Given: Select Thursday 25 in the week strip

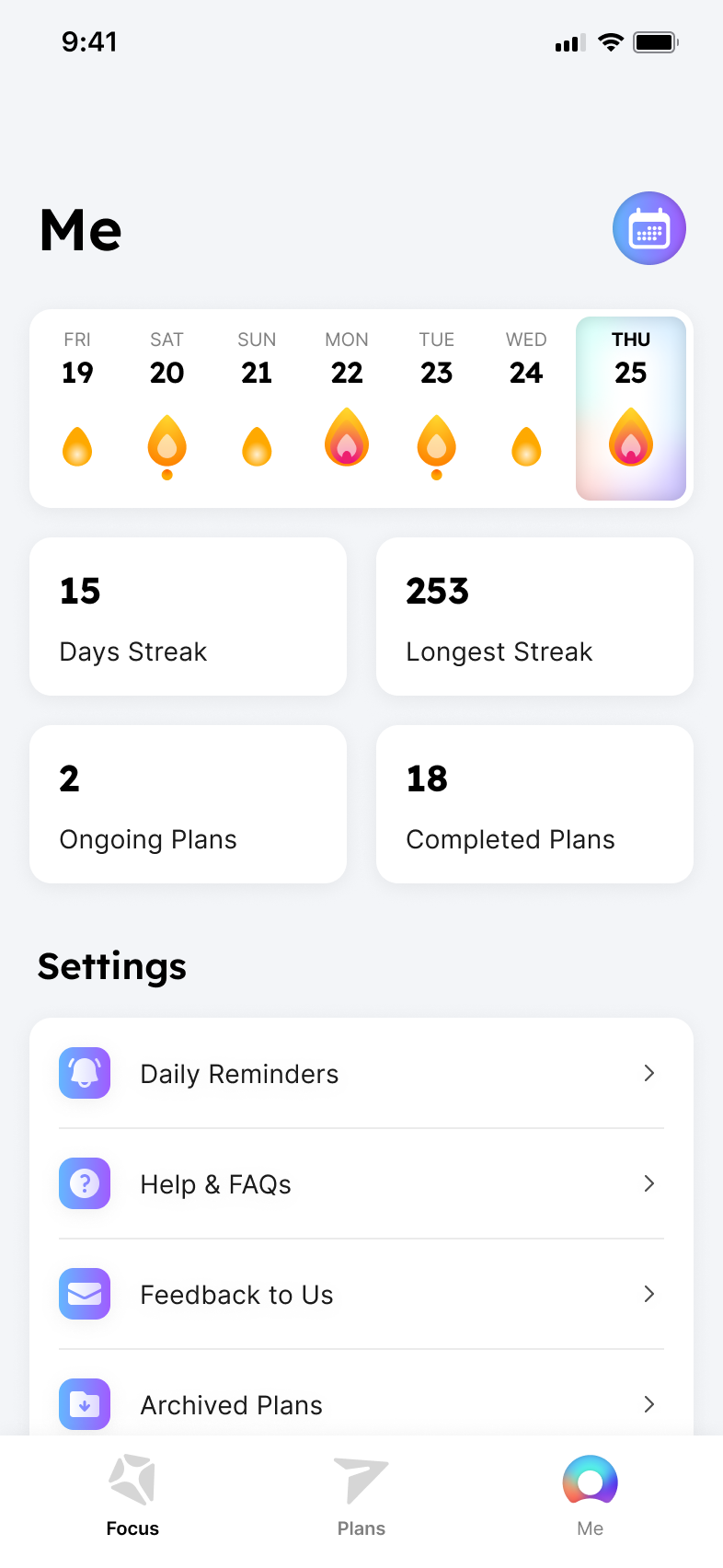Looking at the screenshot, I should click(x=631, y=408).
